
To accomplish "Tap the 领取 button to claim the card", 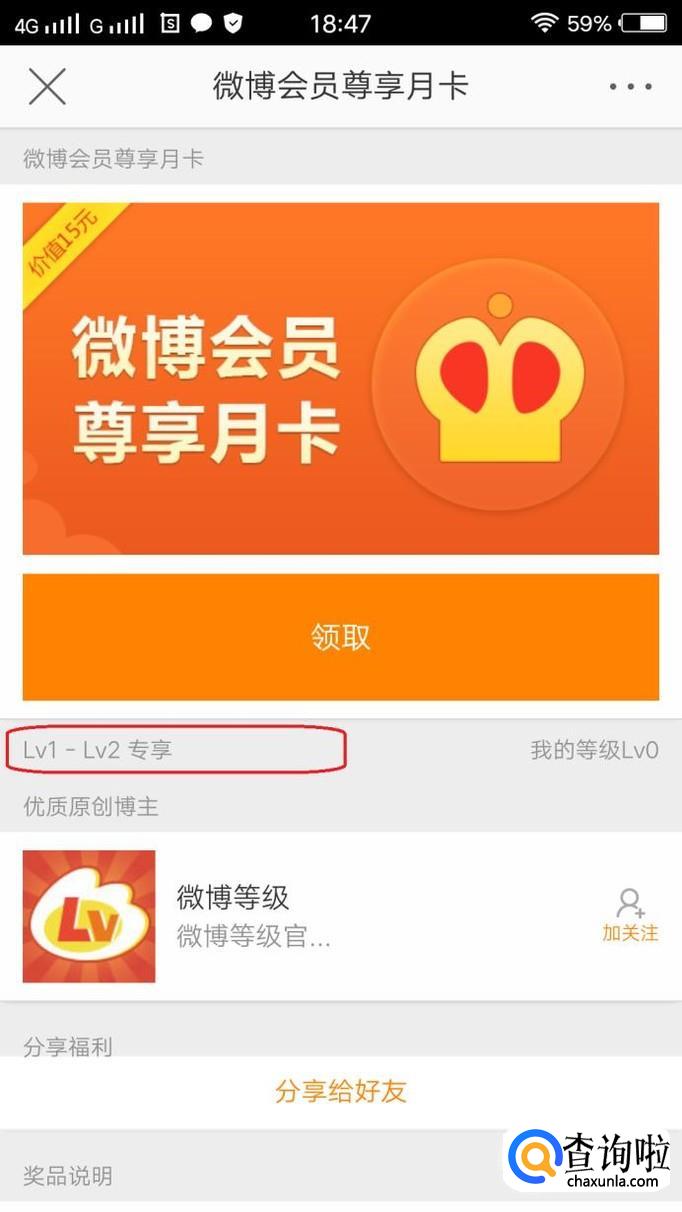I will click(340, 637).
